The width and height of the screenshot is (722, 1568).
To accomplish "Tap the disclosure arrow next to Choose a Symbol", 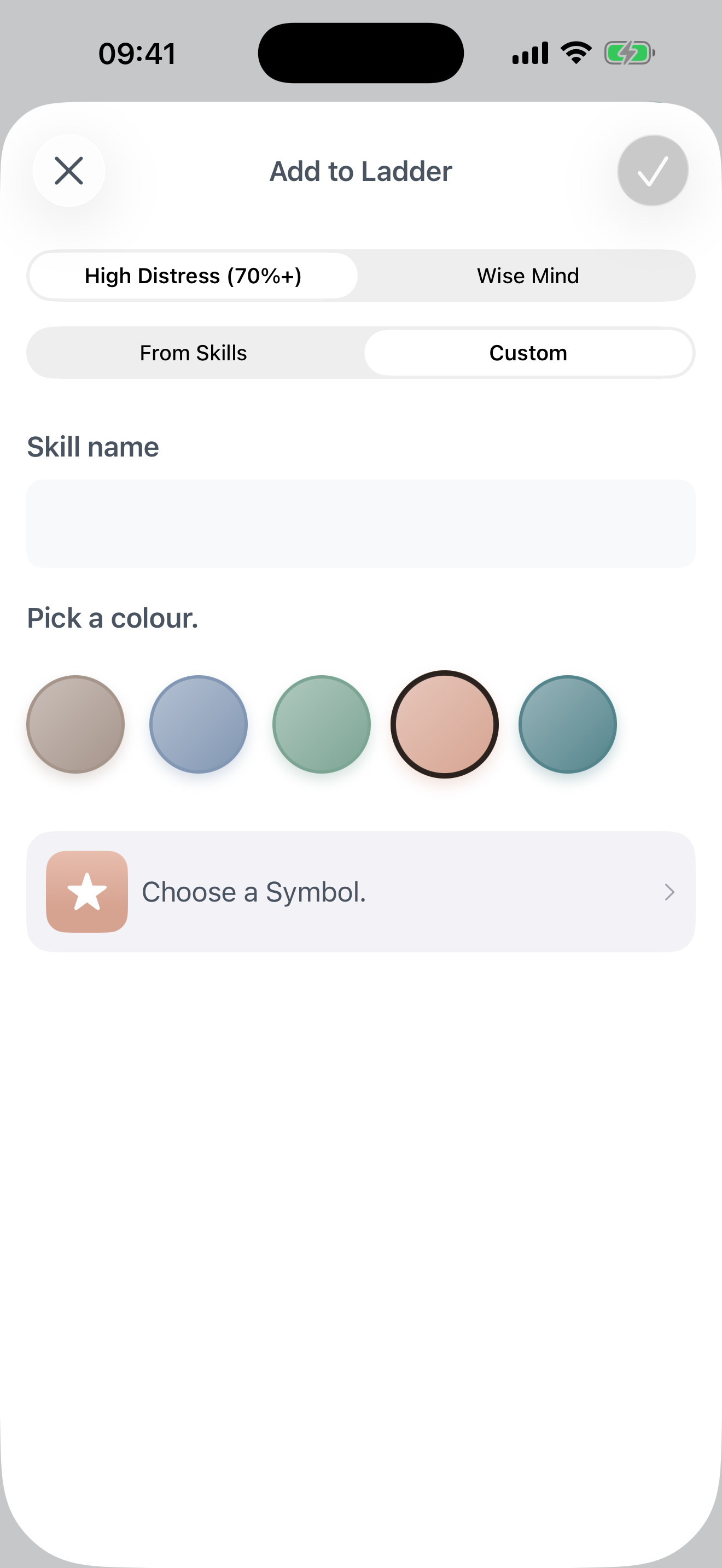I will [x=669, y=892].
